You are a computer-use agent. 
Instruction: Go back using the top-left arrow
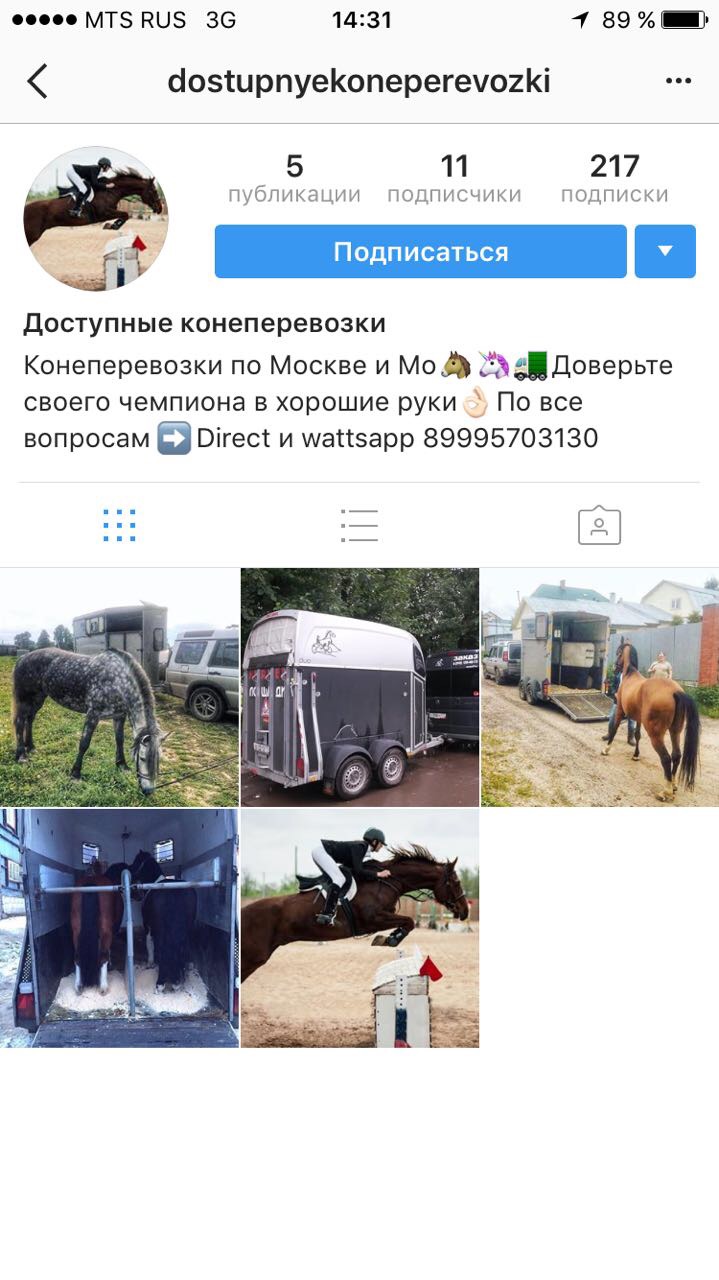38,81
